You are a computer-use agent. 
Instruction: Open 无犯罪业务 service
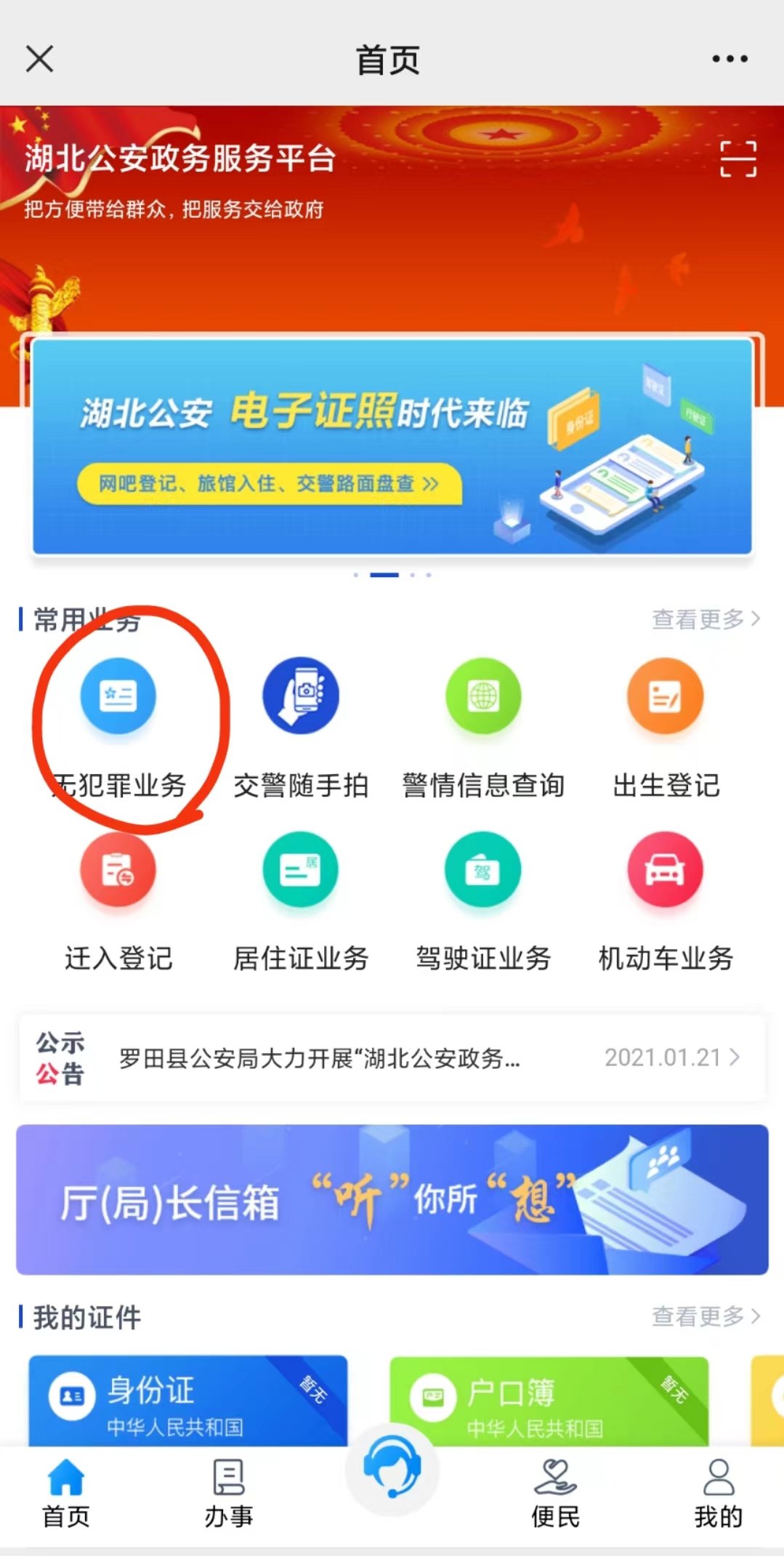tap(118, 696)
